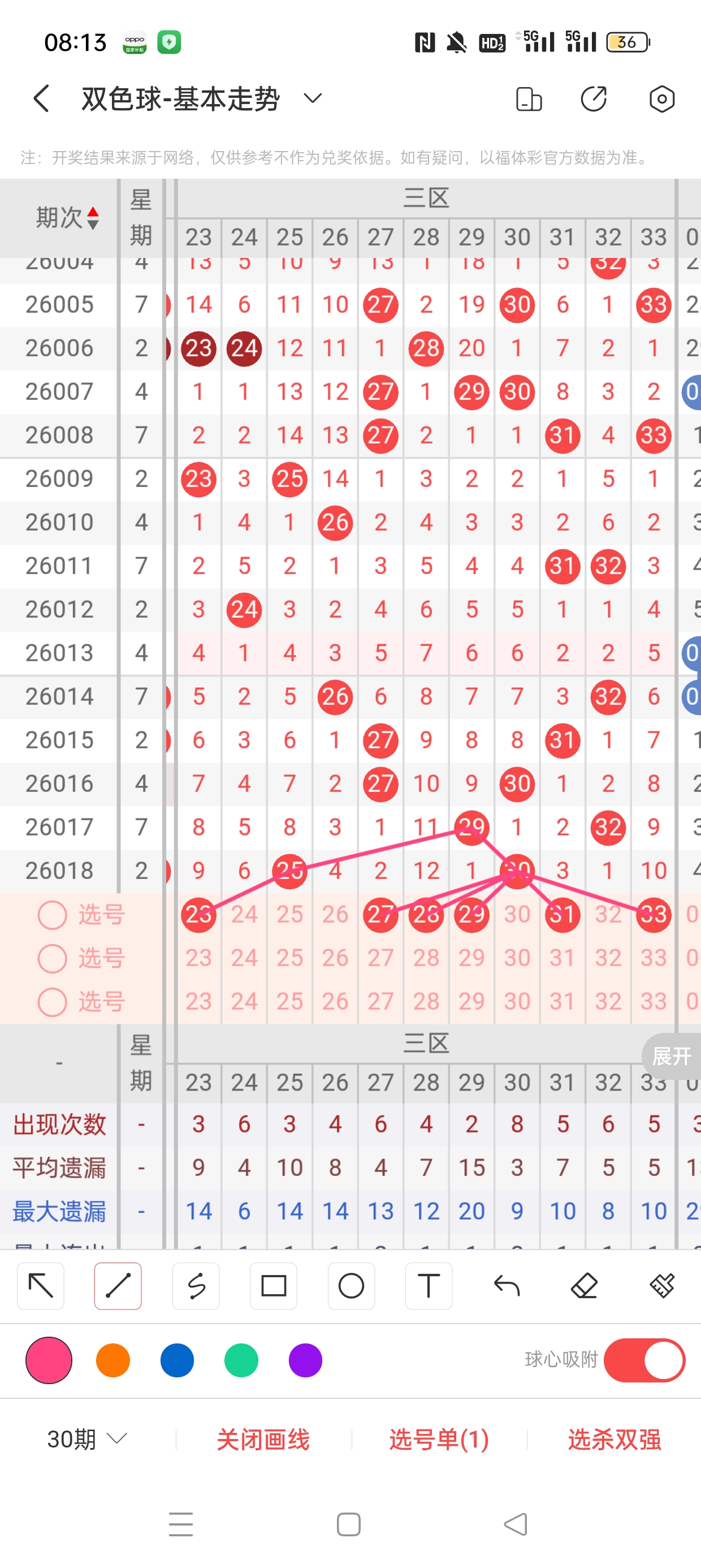Viewport: 701px width, 1568px height.
Task: Pick the green drawing color
Action: pyautogui.click(x=241, y=1360)
